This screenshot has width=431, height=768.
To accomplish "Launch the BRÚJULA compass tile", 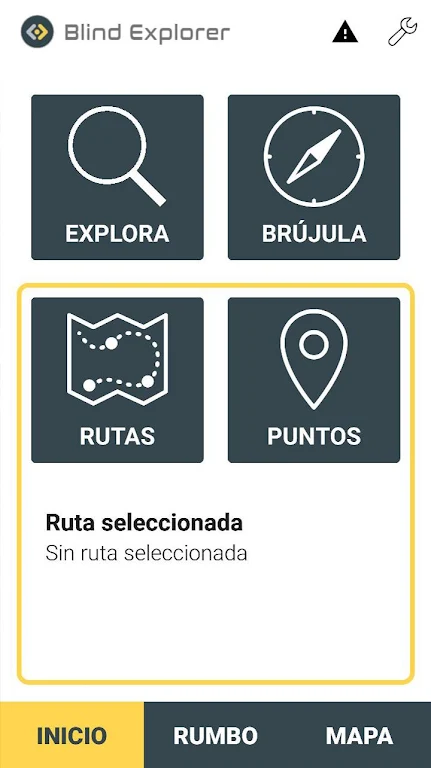I will tap(314, 177).
